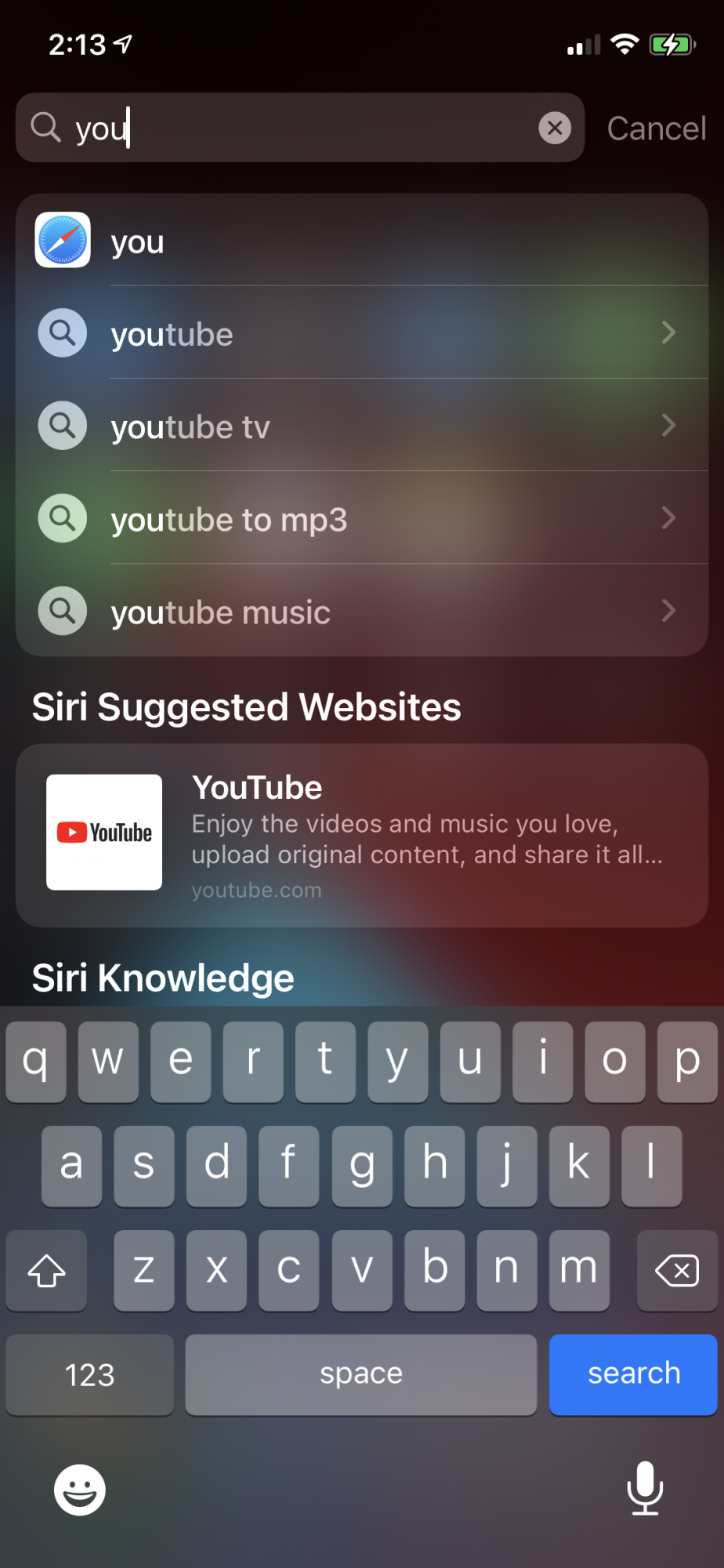Pick the "youtube music" suggestion
The width and height of the screenshot is (724, 1568).
362,611
